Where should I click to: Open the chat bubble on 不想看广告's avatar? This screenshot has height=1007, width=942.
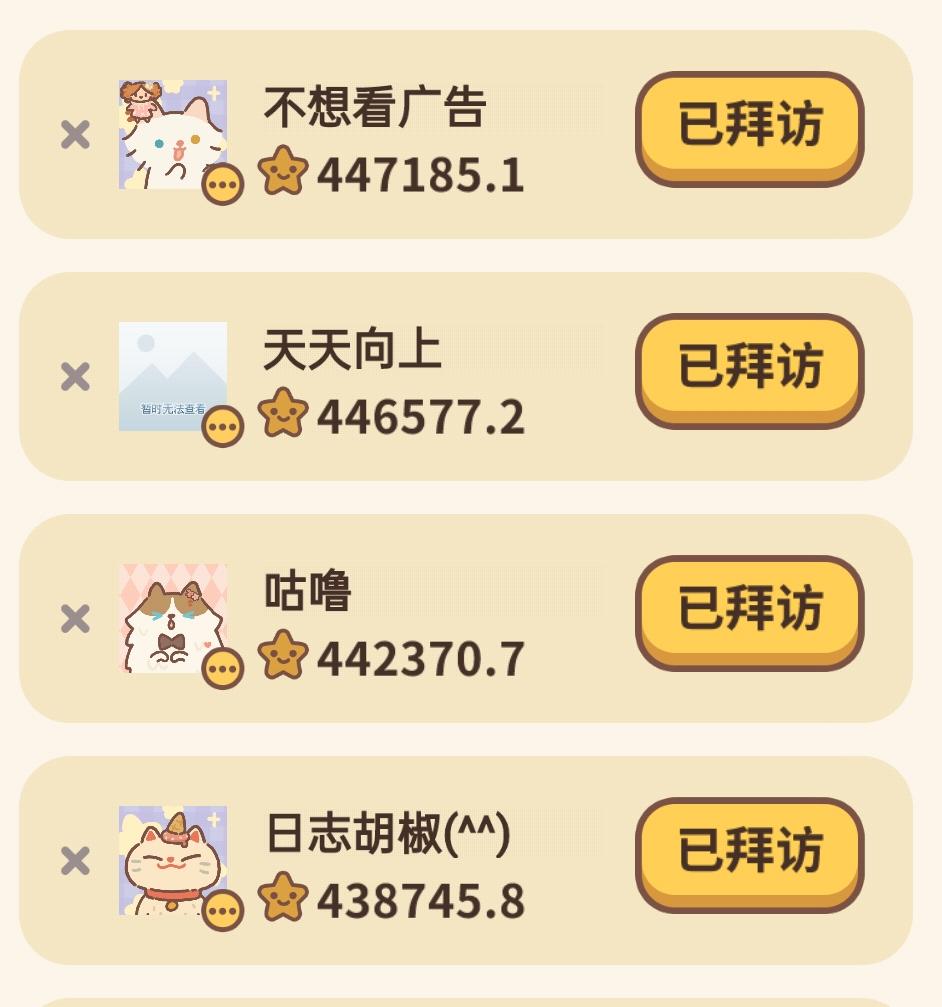pos(222,182)
